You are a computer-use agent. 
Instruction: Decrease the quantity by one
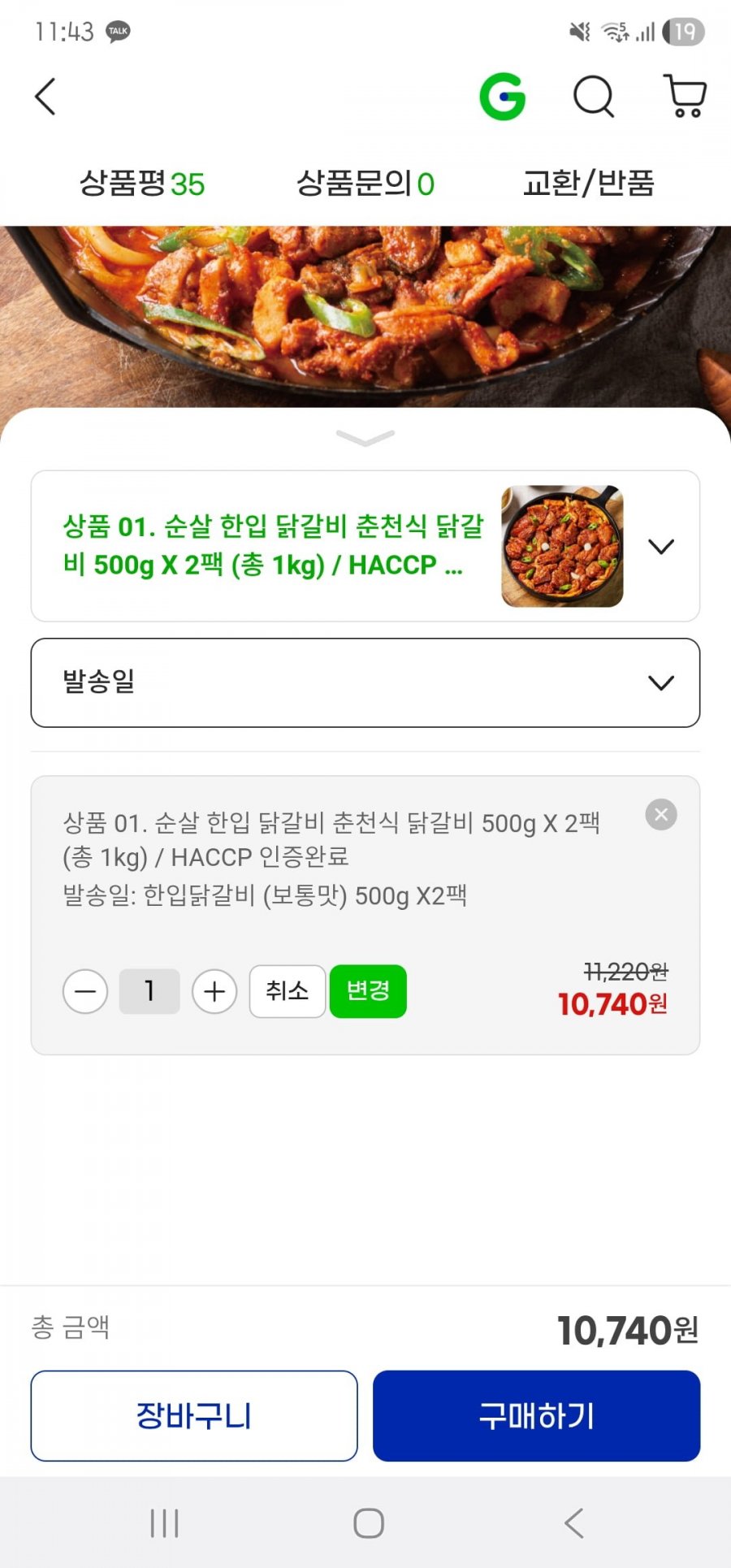click(x=85, y=991)
